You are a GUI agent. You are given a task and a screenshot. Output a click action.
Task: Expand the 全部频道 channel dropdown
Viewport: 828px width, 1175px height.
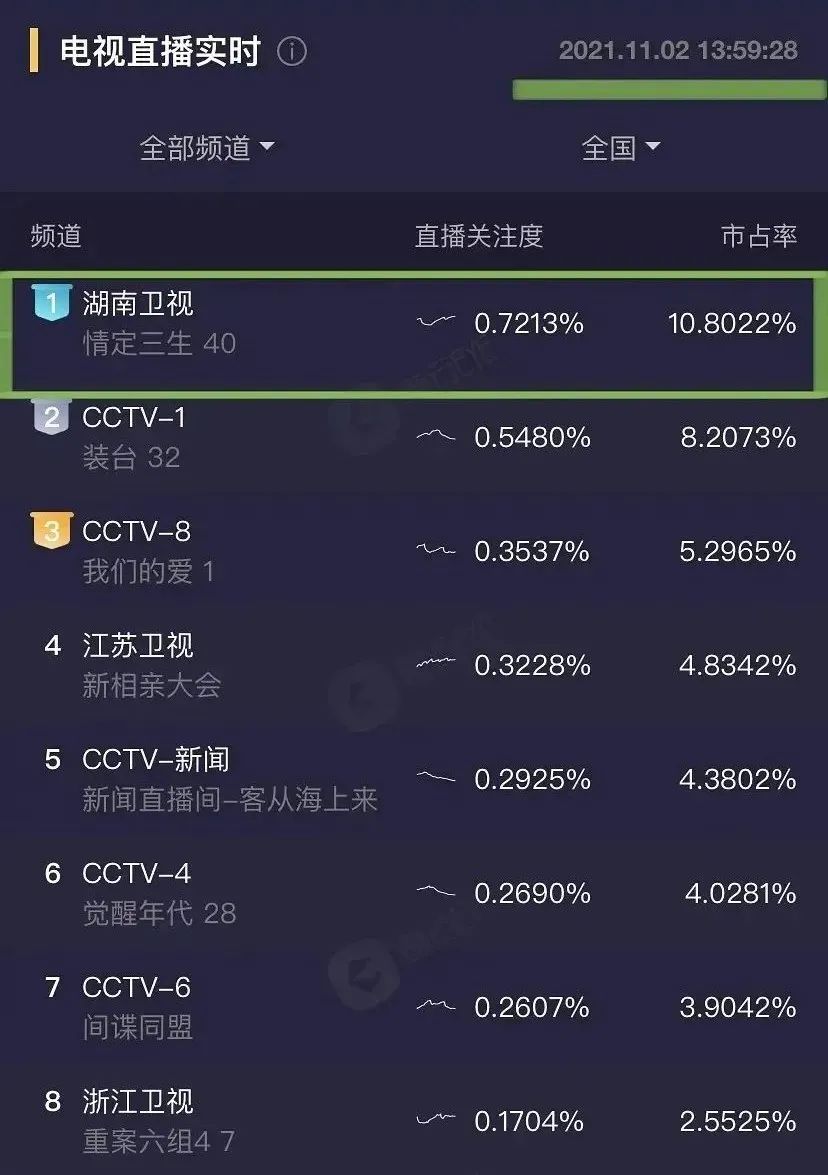pos(207,148)
